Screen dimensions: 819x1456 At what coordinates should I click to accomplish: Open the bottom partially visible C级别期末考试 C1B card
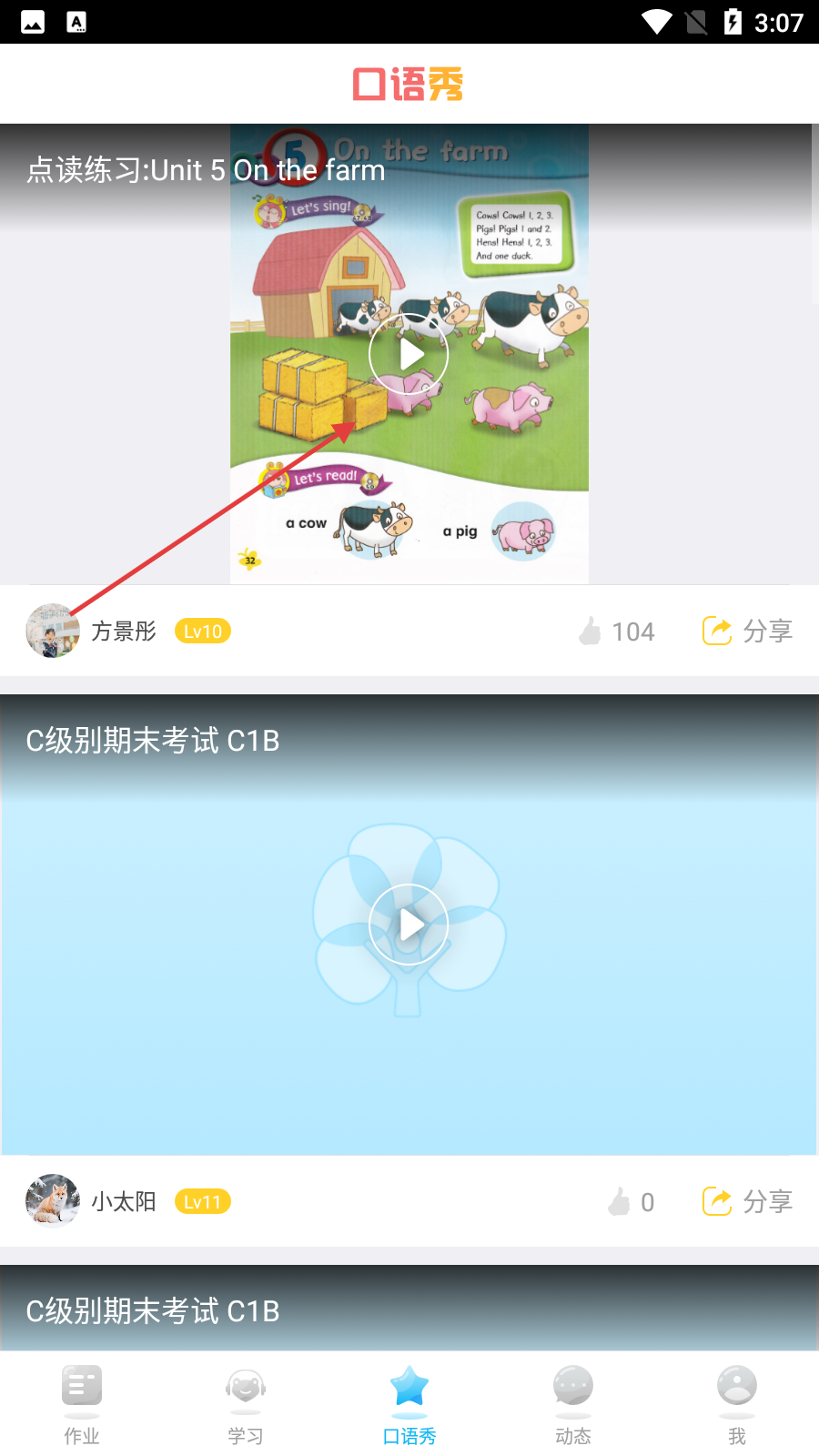point(409,1310)
